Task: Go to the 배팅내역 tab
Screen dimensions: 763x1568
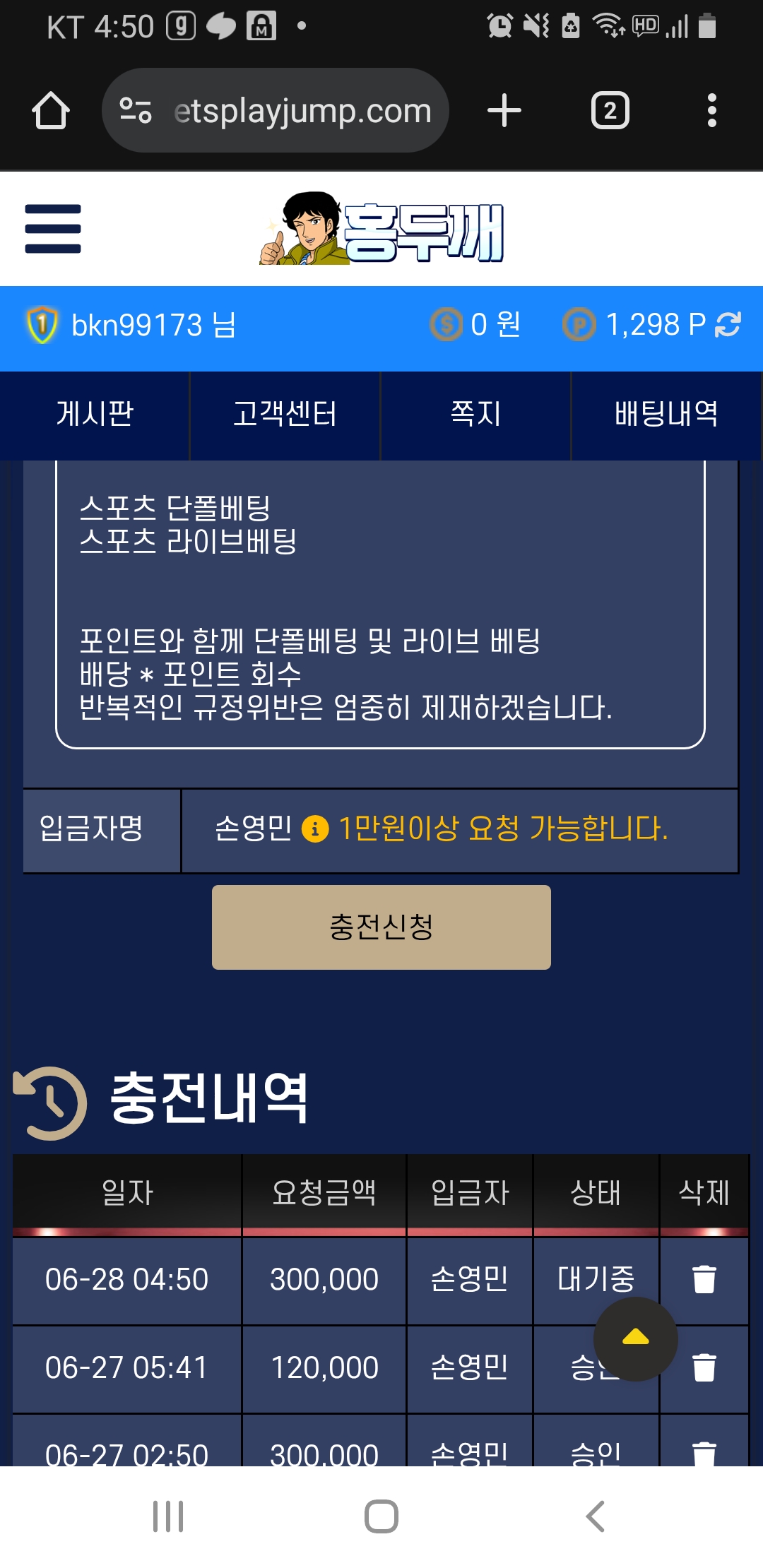Action: [x=666, y=415]
